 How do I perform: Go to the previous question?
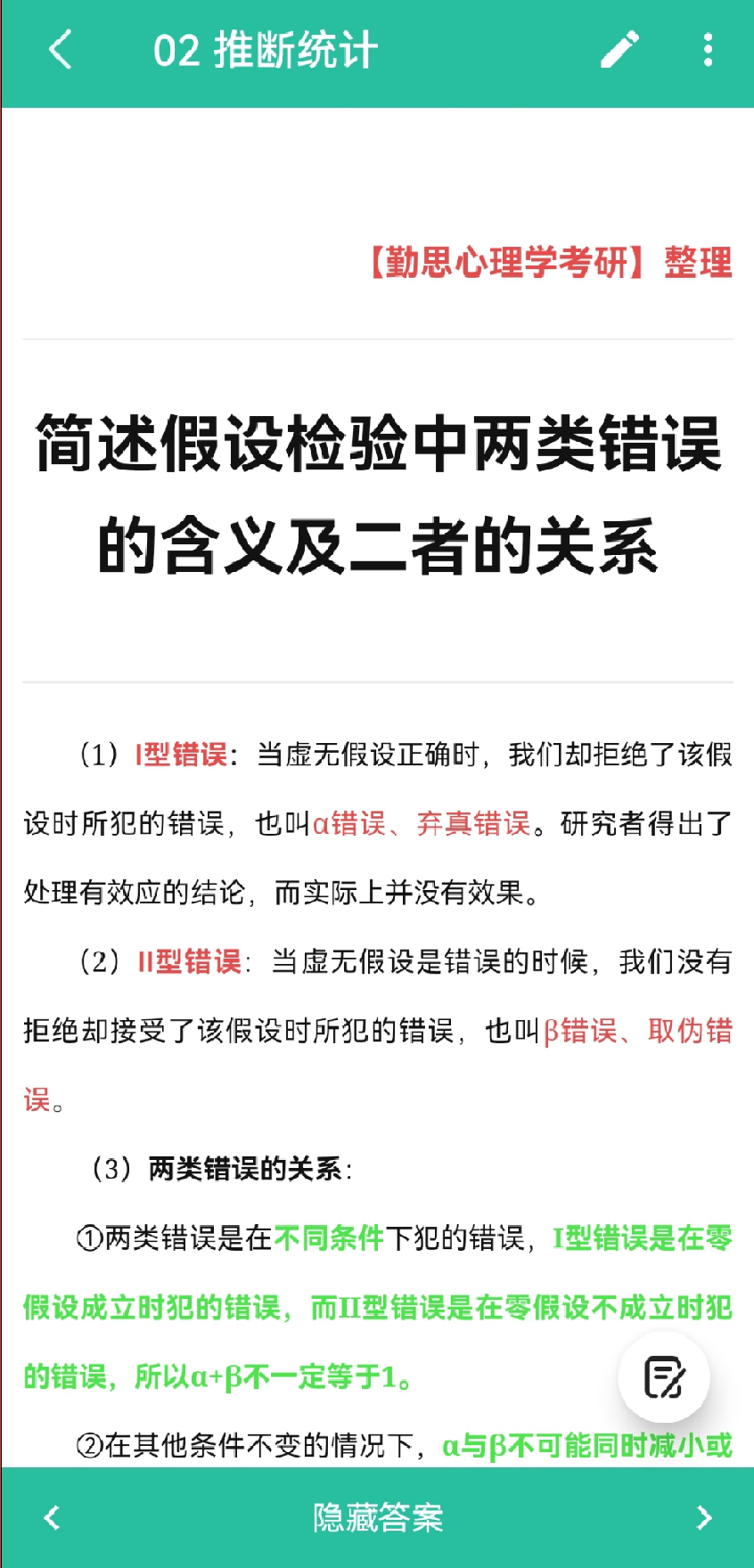point(52,1517)
